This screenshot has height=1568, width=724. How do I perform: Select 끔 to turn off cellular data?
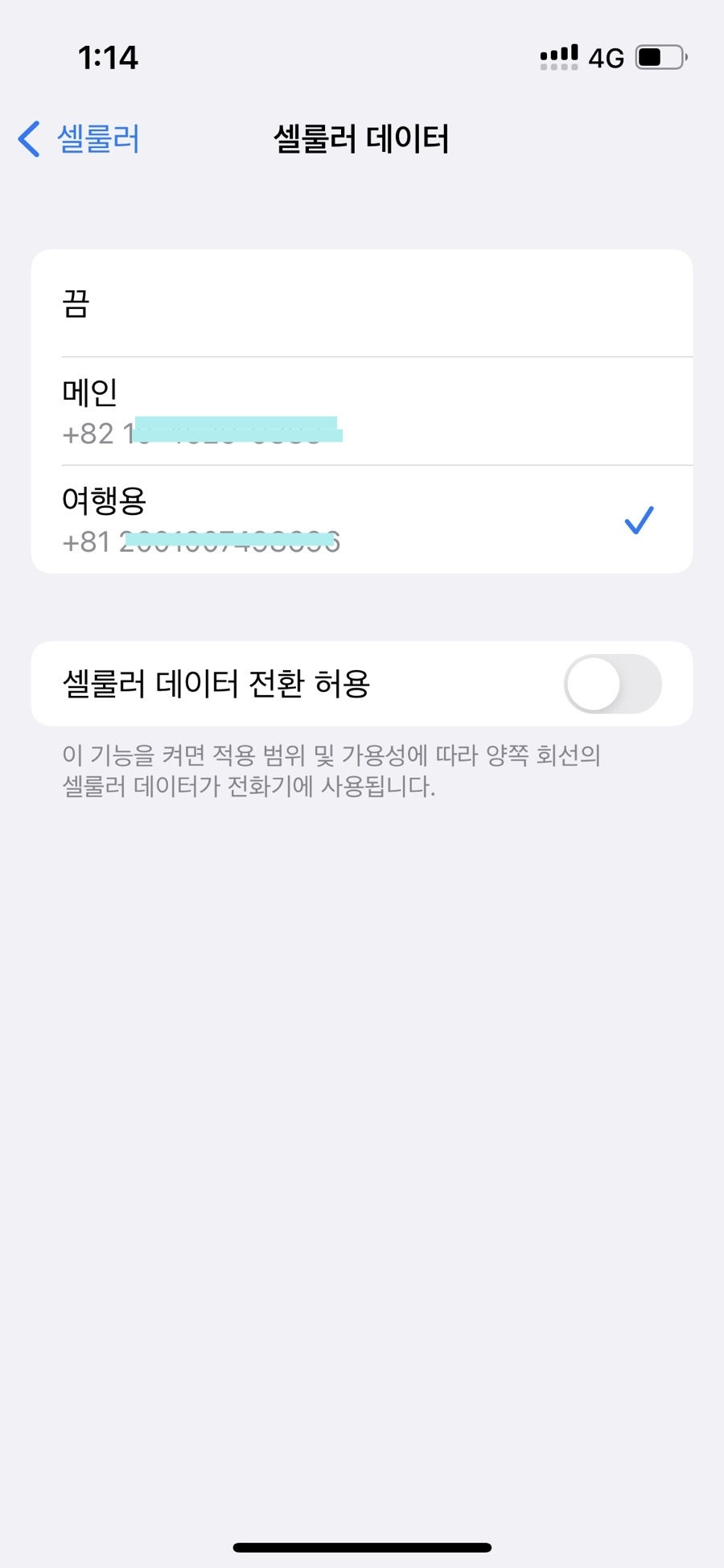pos(362,303)
